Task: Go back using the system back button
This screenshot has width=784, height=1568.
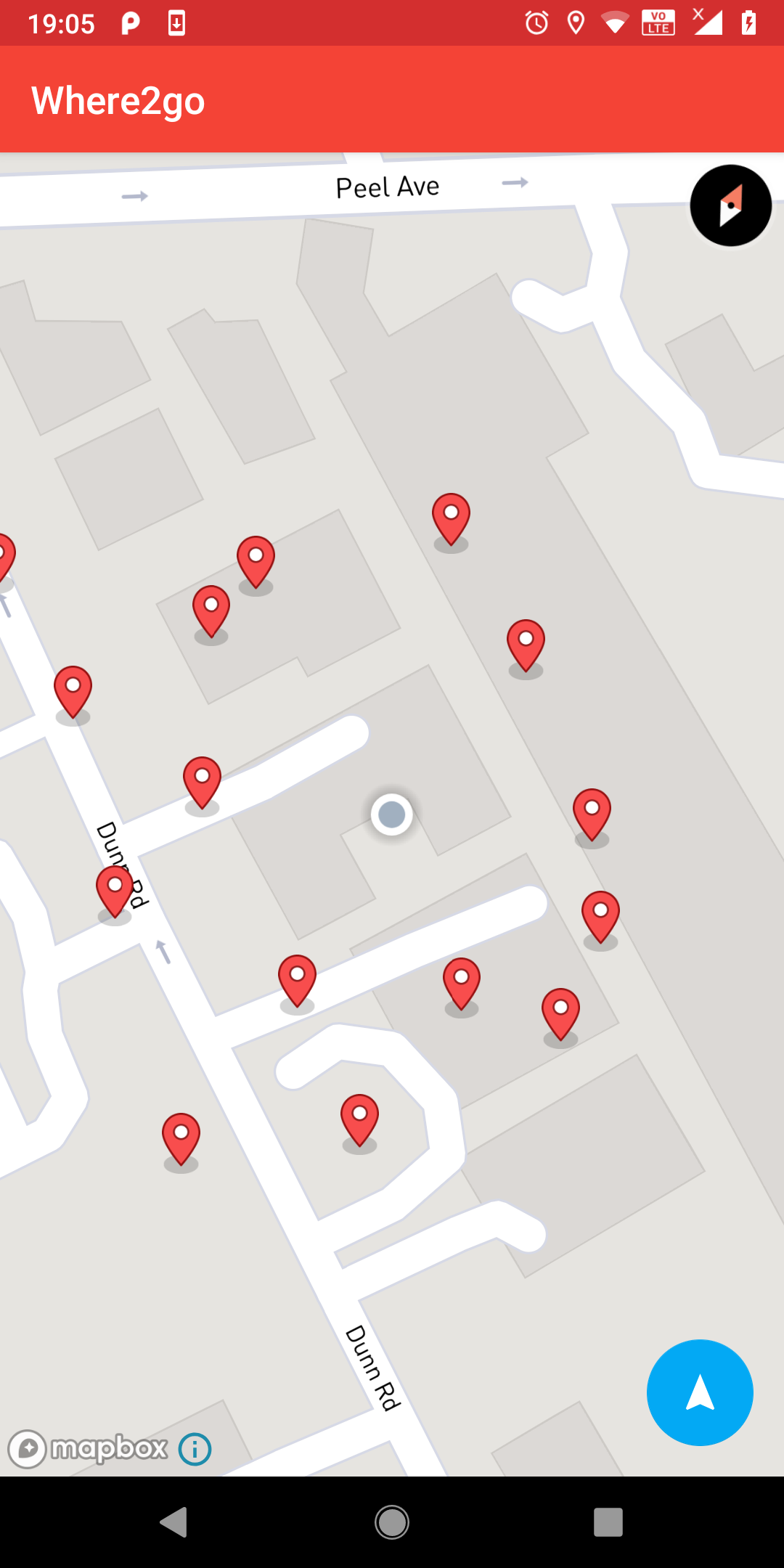Action: [174, 1522]
